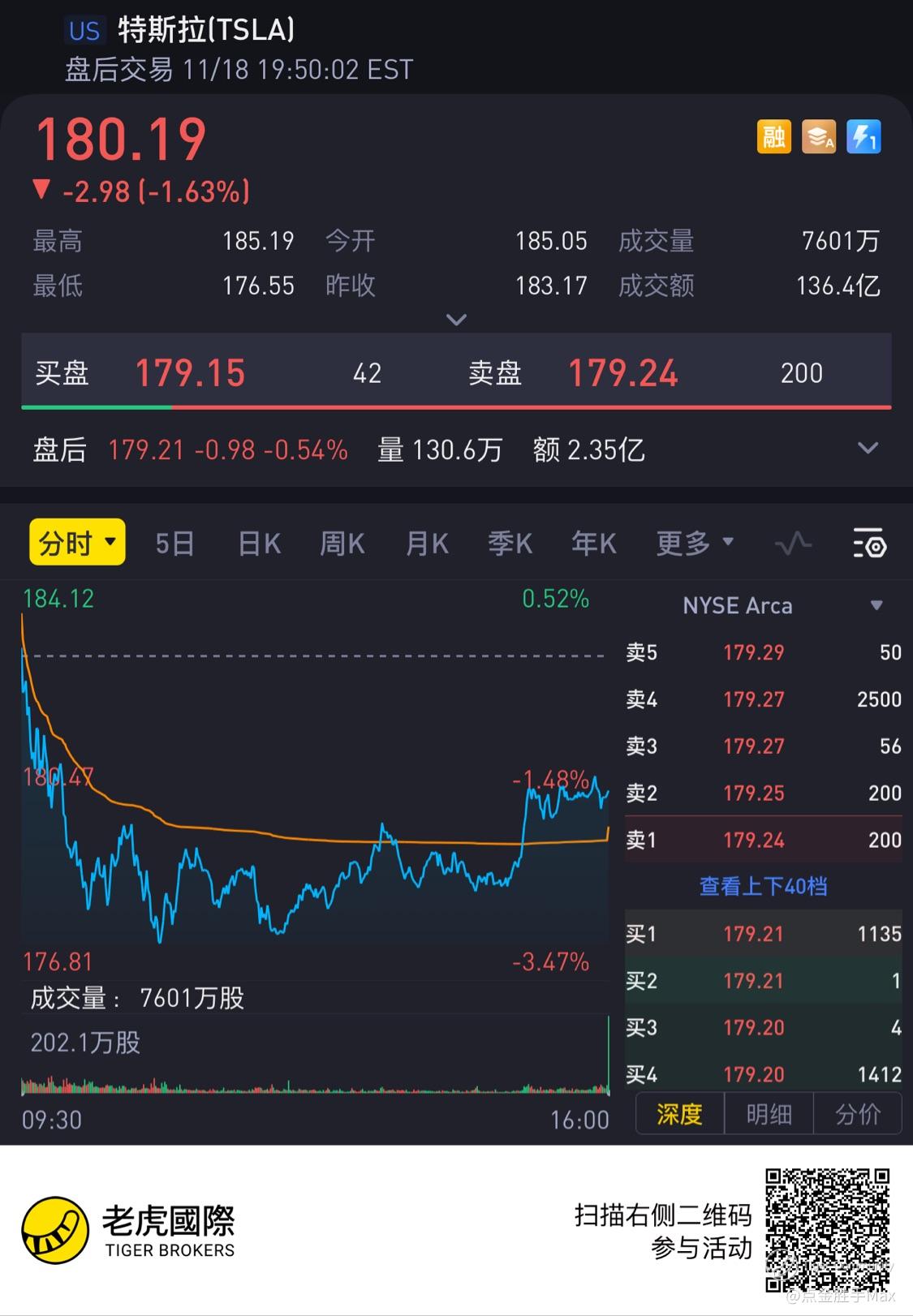Expand the 盘后 after-hours row

click(868, 449)
